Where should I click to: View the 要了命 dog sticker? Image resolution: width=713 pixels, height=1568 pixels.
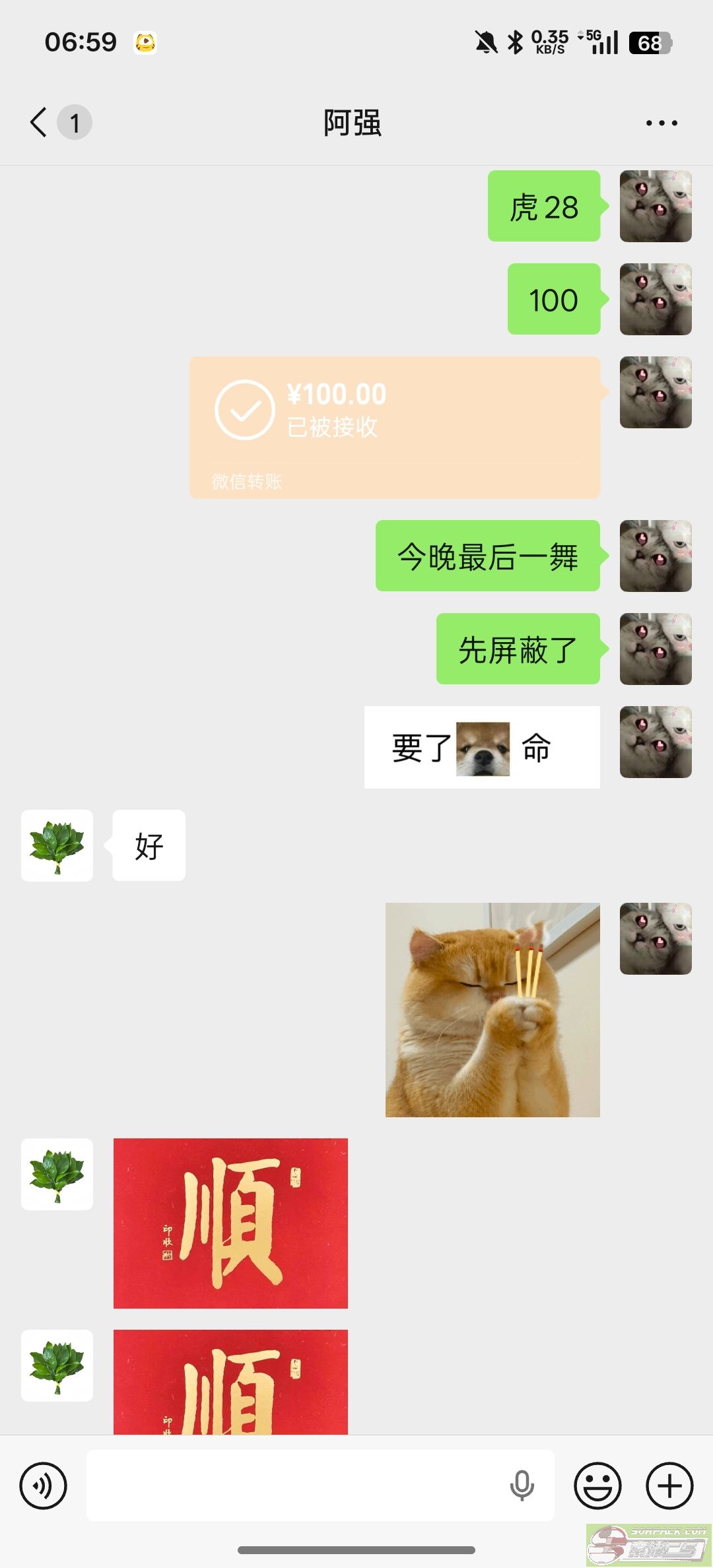(x=482, y=747)
